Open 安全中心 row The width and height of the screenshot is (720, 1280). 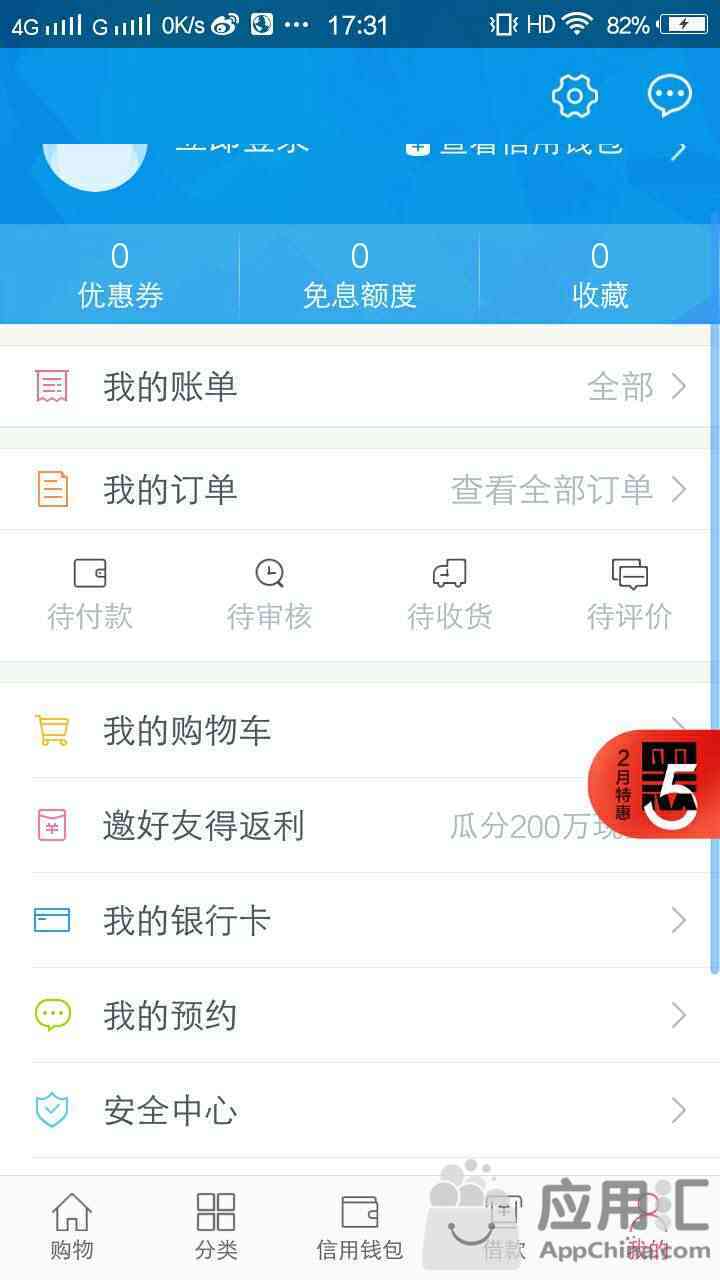360,1111
